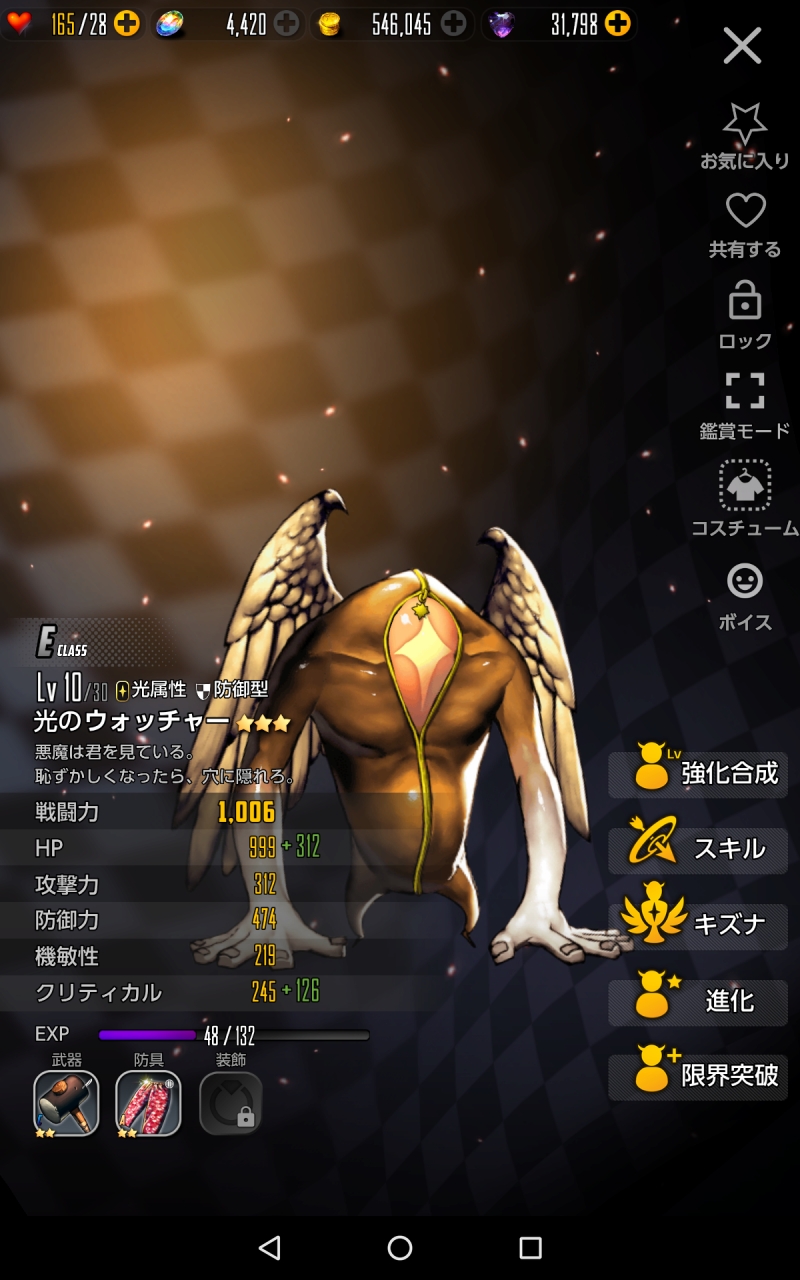
Task: Tap the locked accessory (装飾) slot
Action: point(230,1103)
